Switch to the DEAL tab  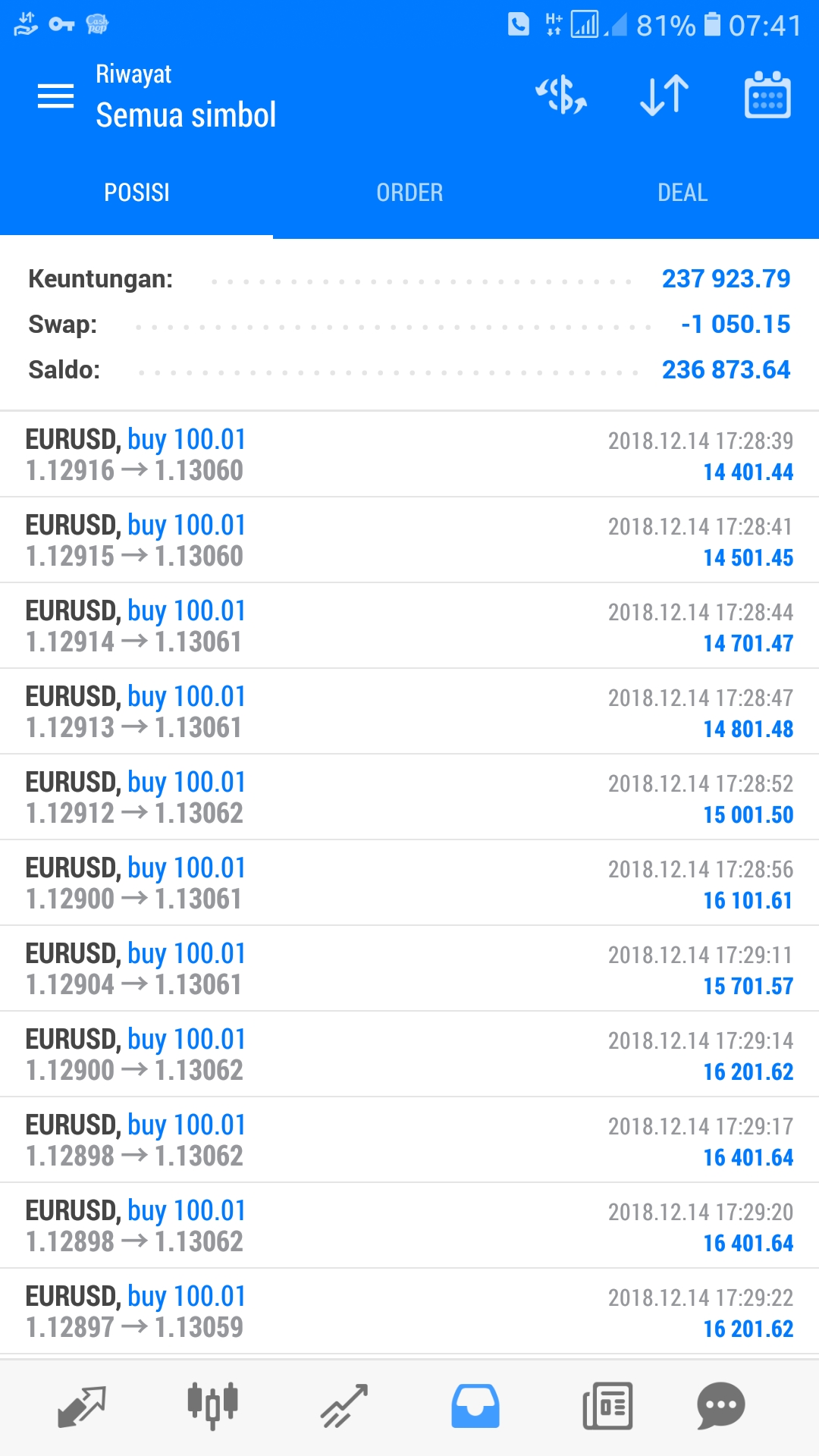[682, 193]
